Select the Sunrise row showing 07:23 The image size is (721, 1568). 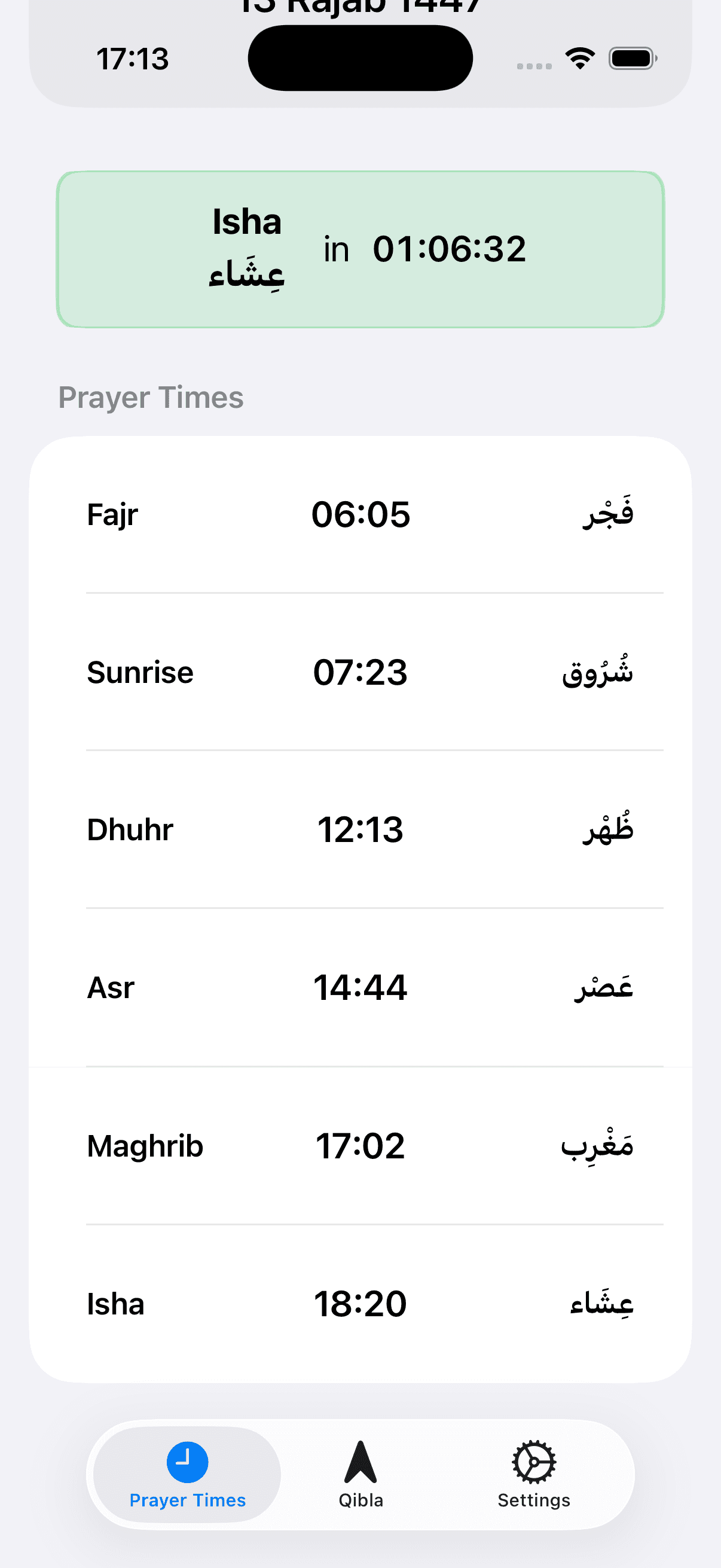click(360, 672)
